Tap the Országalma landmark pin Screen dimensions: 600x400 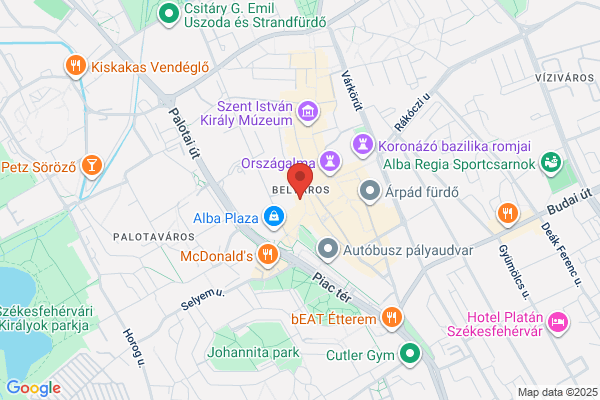pos(330,162)
